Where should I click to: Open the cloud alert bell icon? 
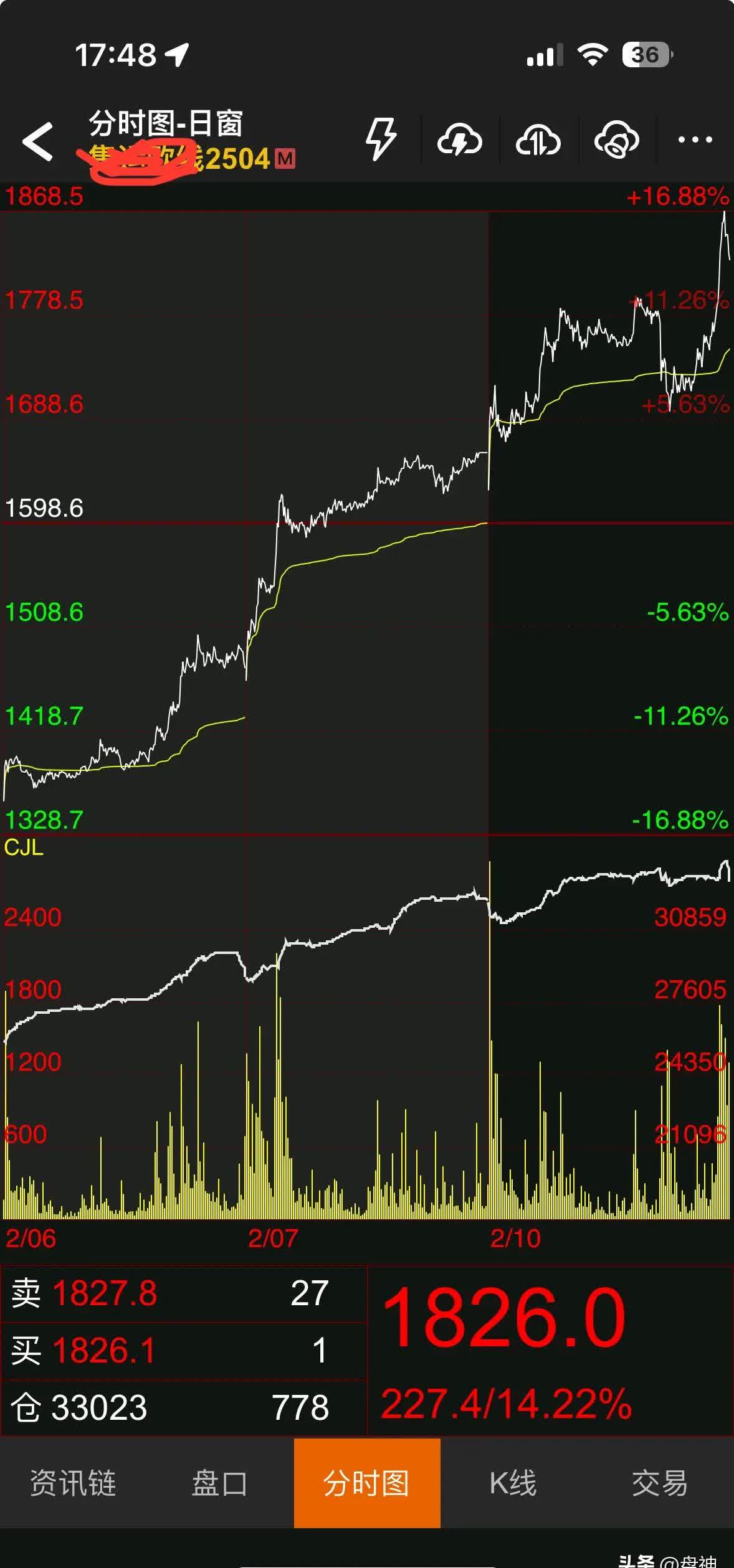(x=617, y=140)
